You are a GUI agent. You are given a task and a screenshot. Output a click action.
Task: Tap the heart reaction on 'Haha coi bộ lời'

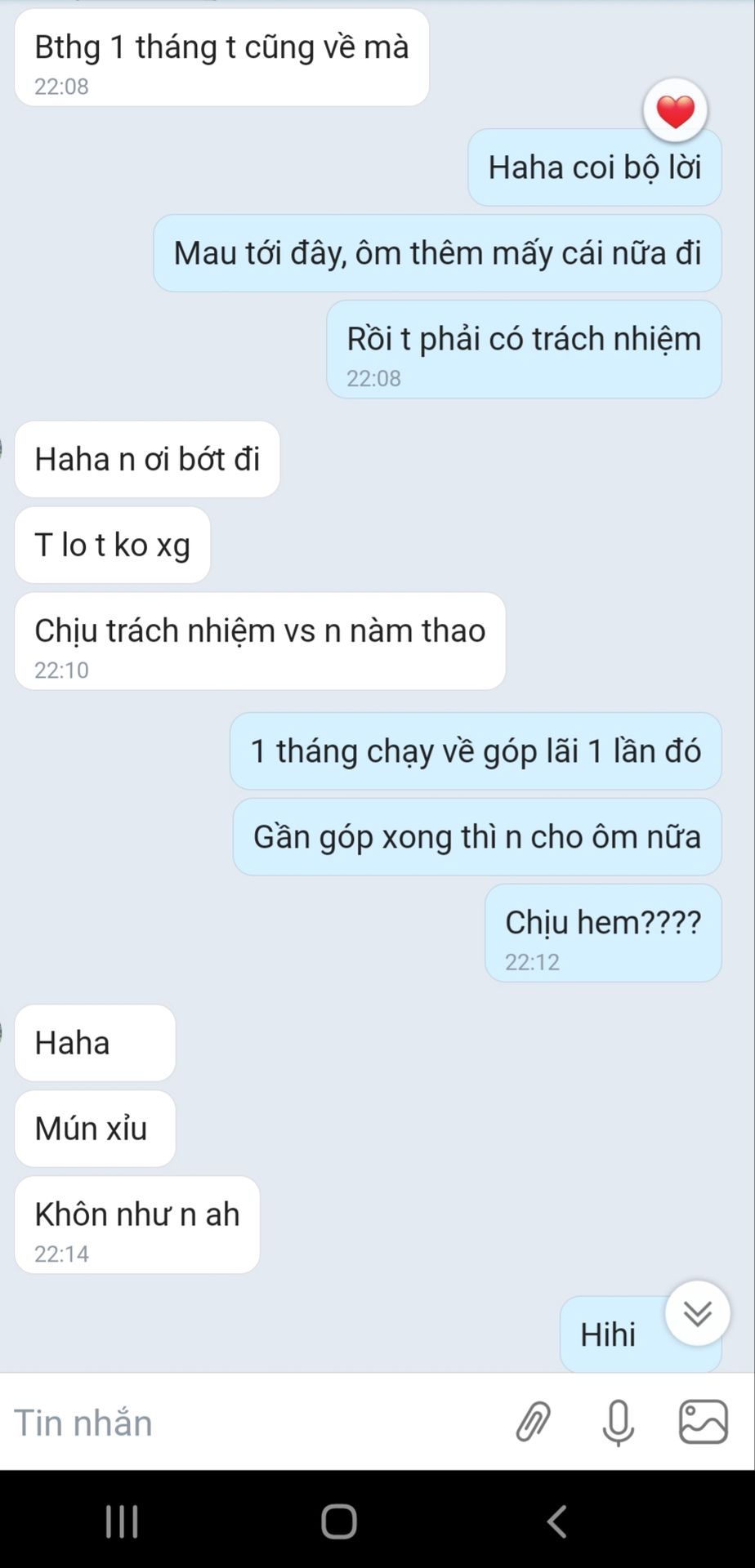point(675,111)
